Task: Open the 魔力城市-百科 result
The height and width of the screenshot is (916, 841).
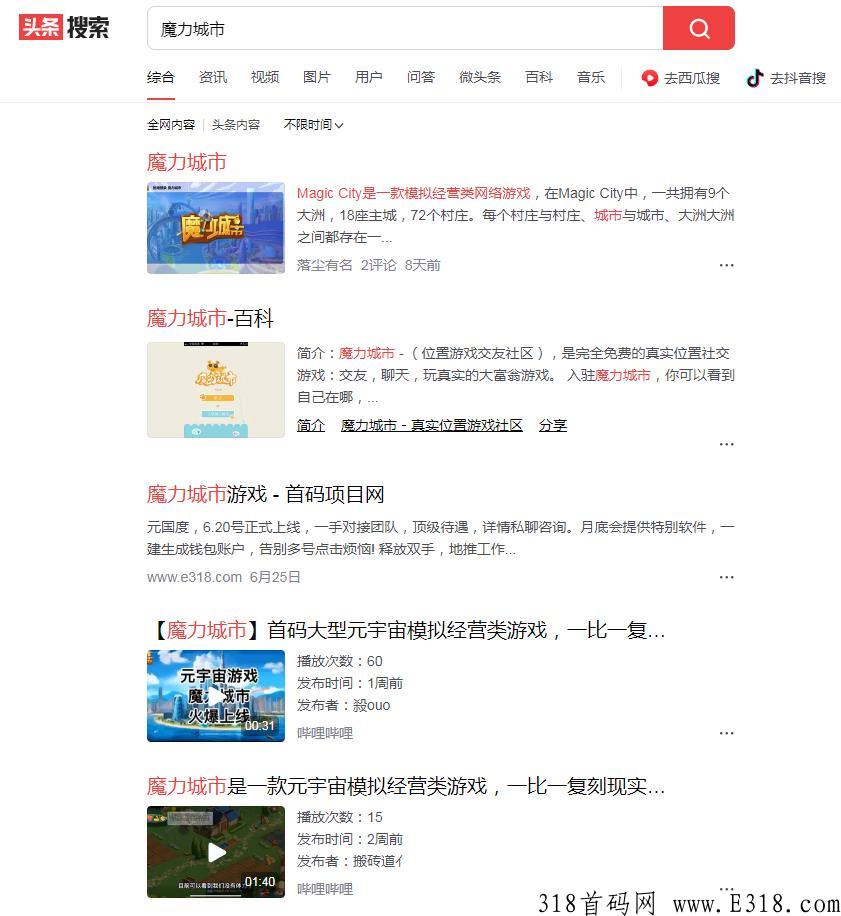Action: (210, 318)
